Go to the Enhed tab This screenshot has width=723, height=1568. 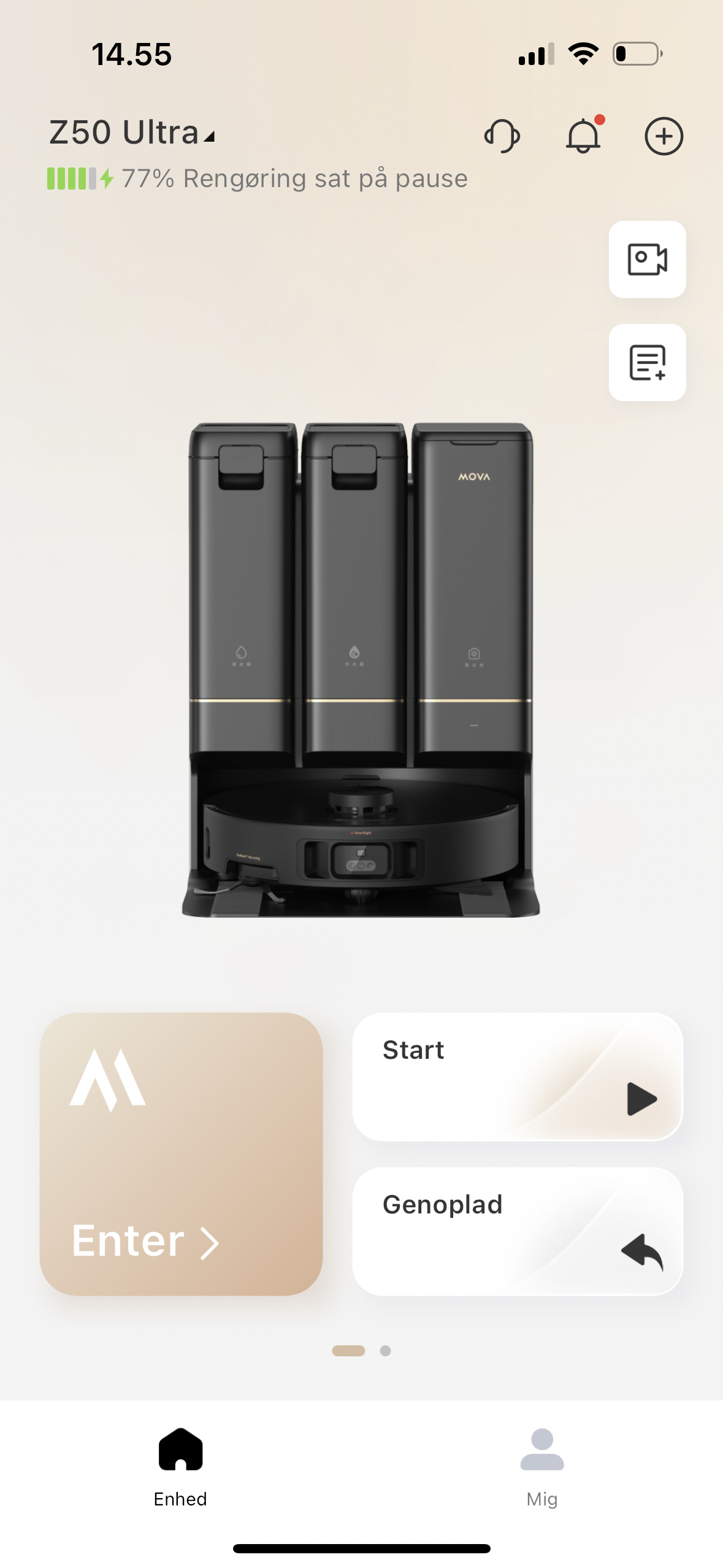coord(180,1467)
